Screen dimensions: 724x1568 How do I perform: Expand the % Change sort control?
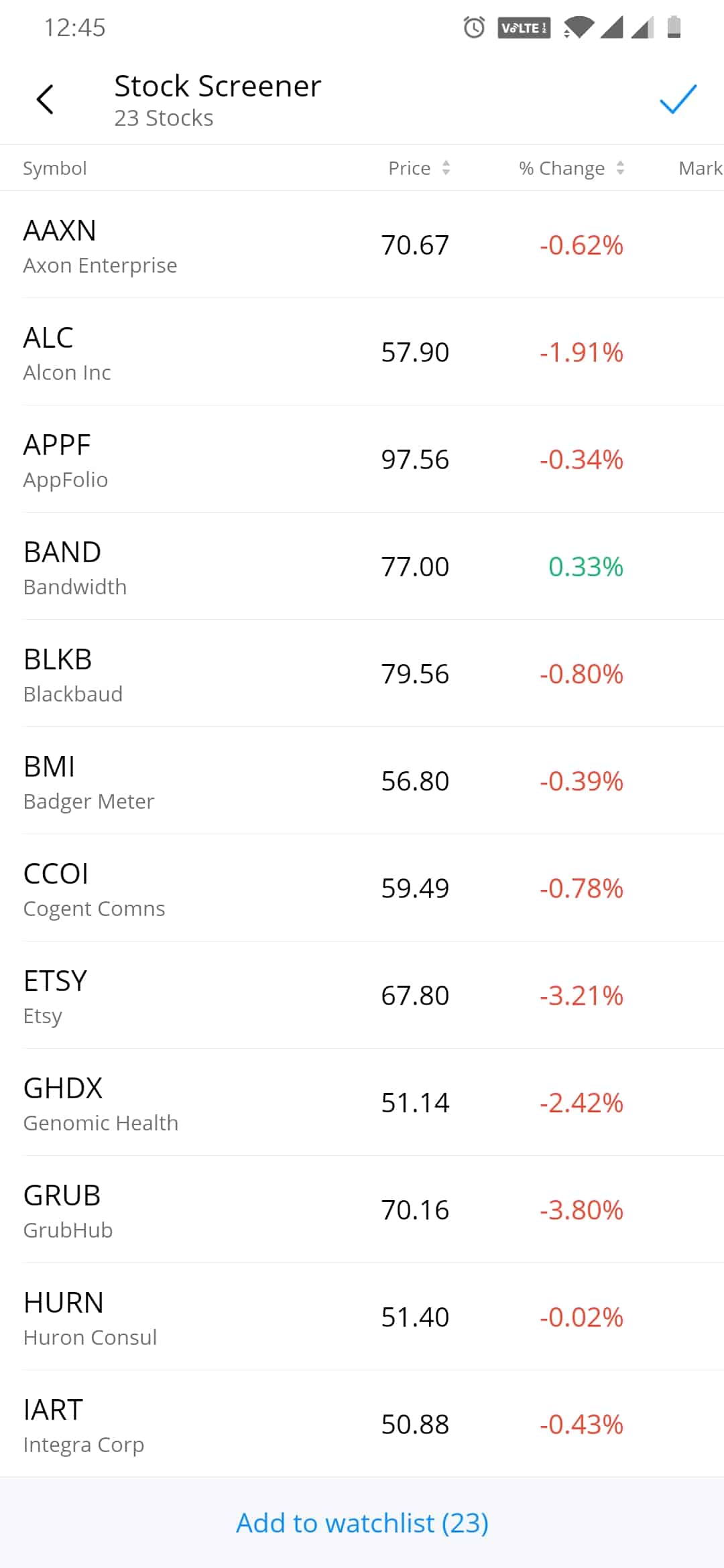coord(620,168)
